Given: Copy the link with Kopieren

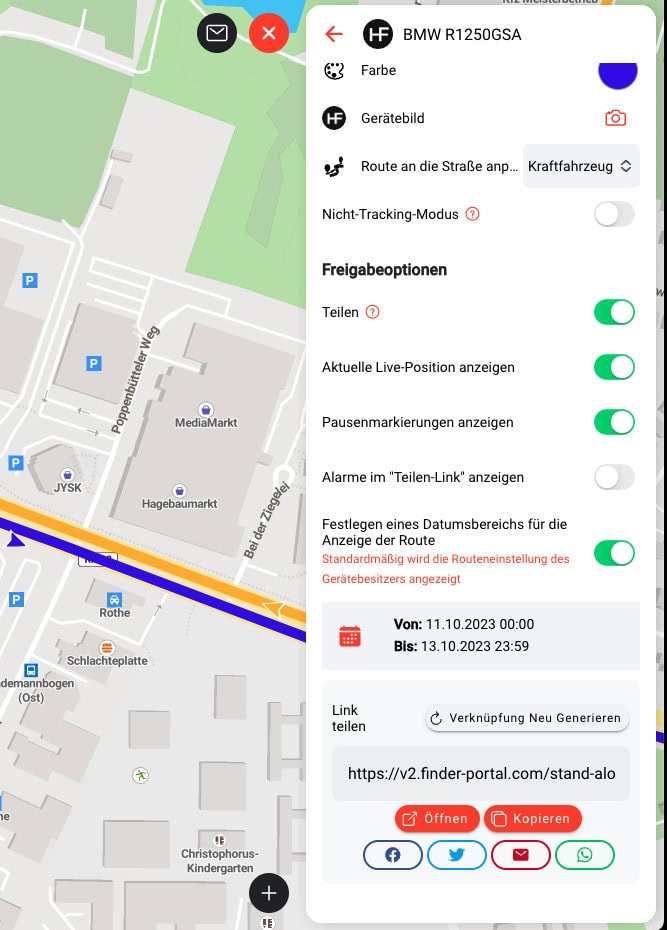Looking at the screenshot, I should coord(532,818).
